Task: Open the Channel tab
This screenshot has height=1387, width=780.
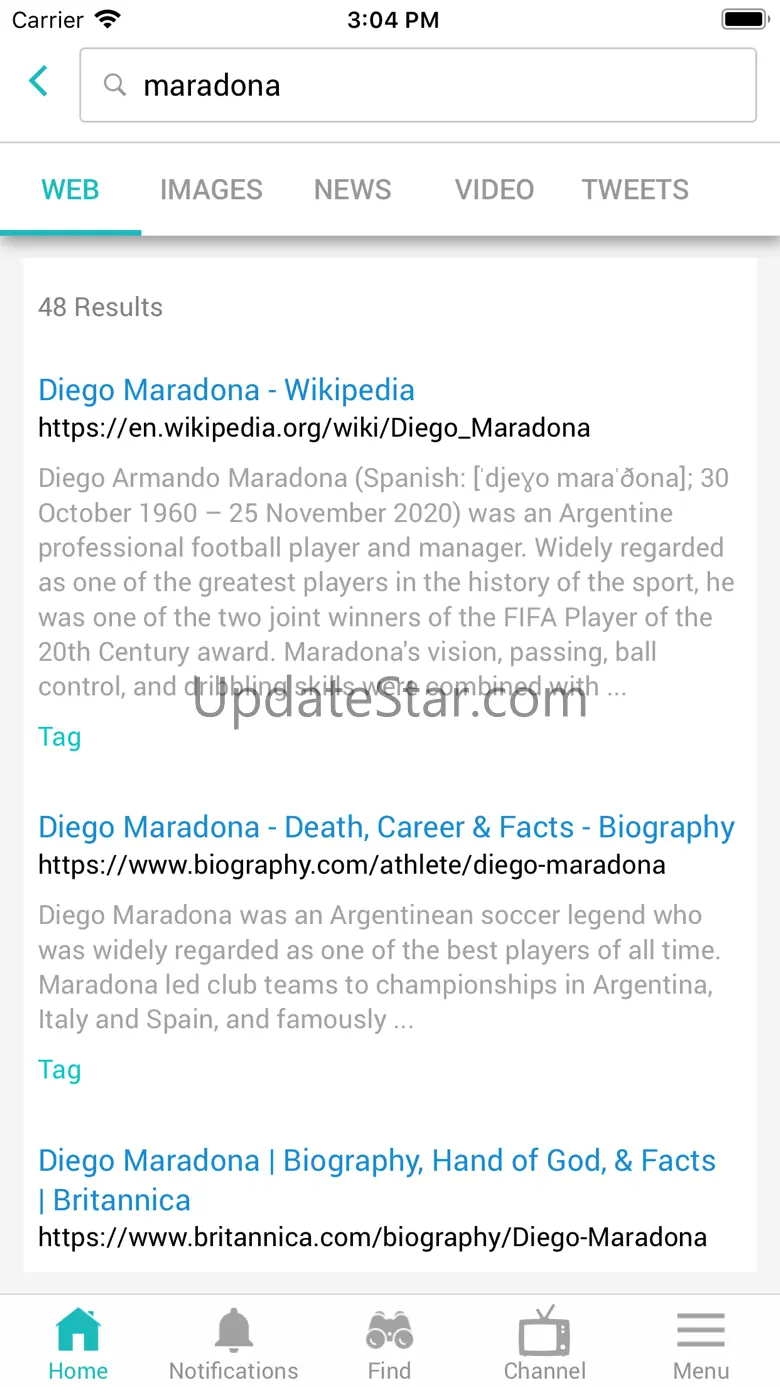Action: coord(545,1343)
